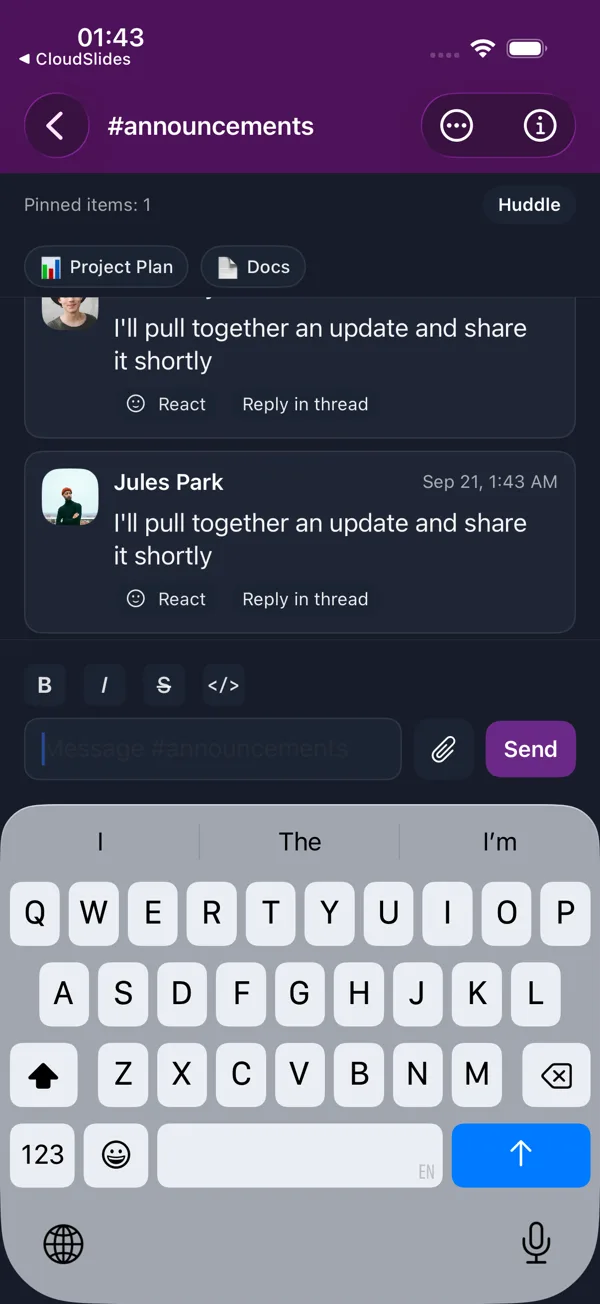This screenshot has width=600, height=1304.
Task: Send the message
Action: (x=531, y=749)
